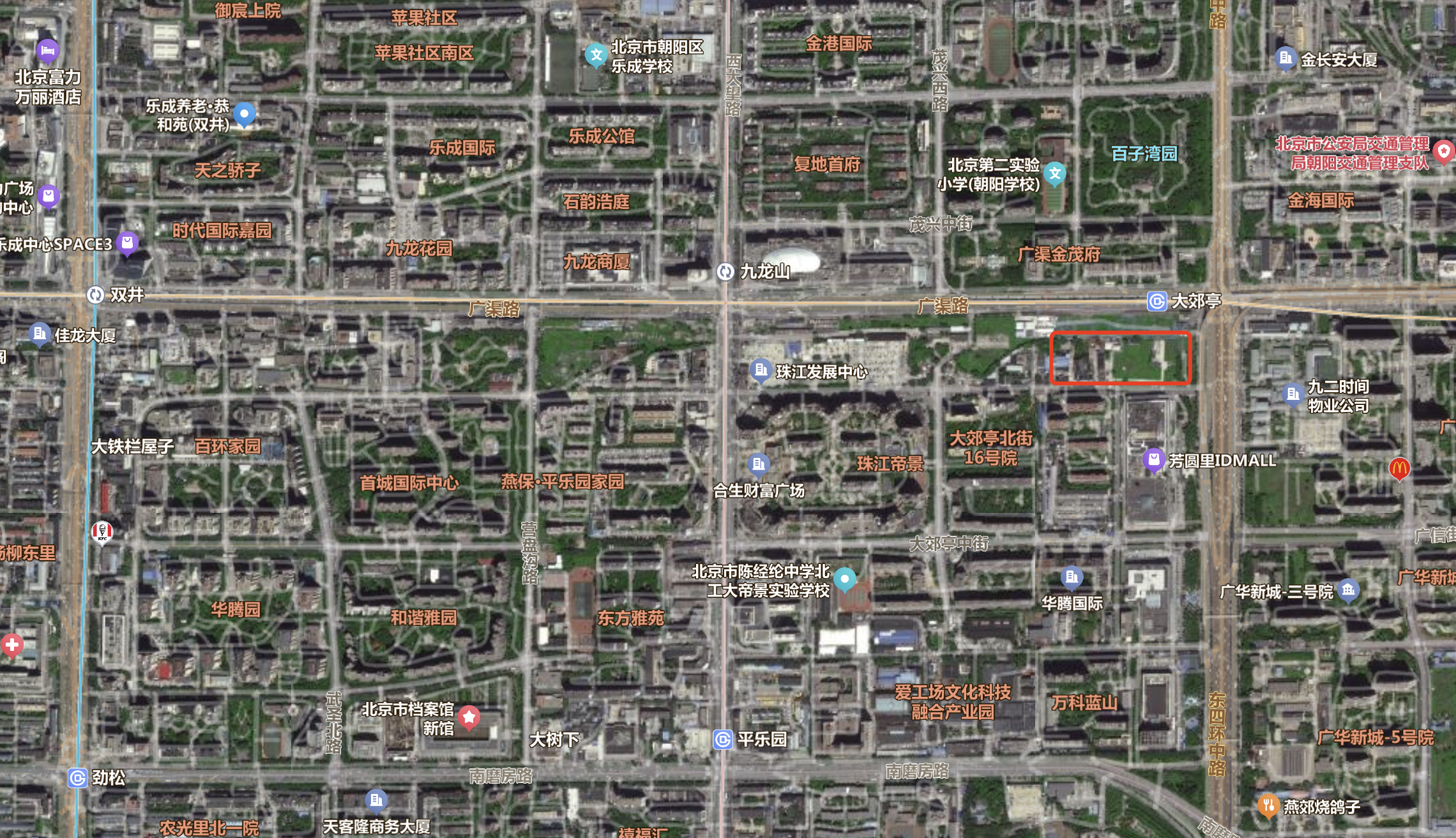Screen dimensions: 1456x838
Task: Open the 珠江发展中心 building pin
Action: (761, 370)
